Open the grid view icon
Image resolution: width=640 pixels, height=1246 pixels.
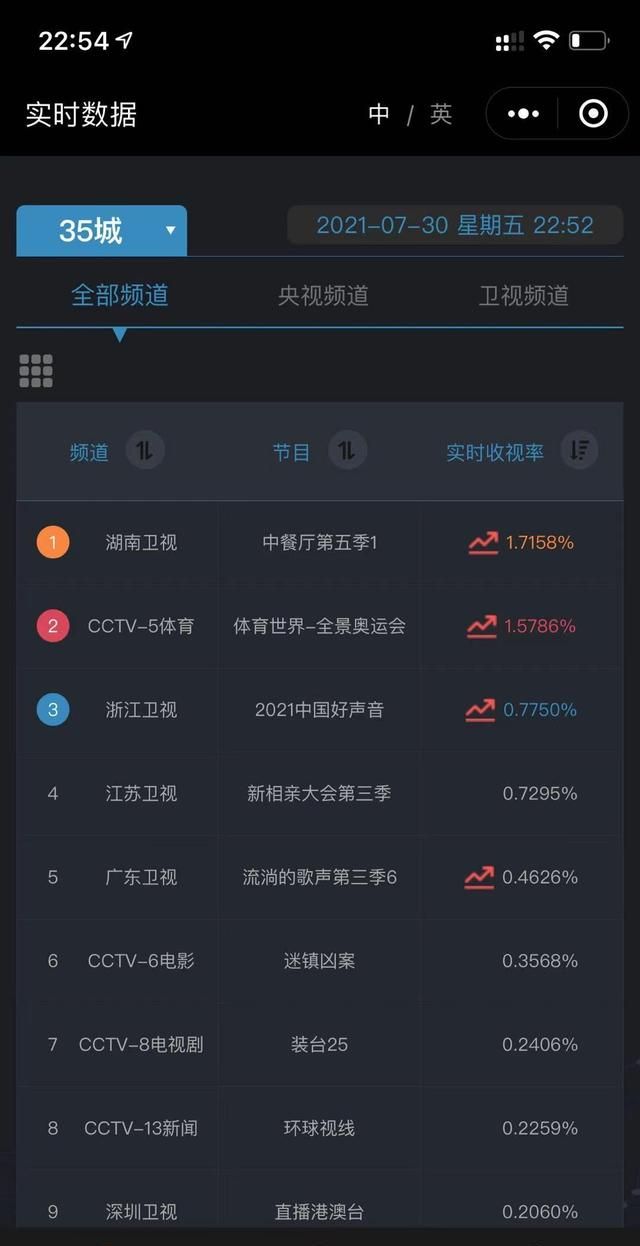tap(36, 371)
